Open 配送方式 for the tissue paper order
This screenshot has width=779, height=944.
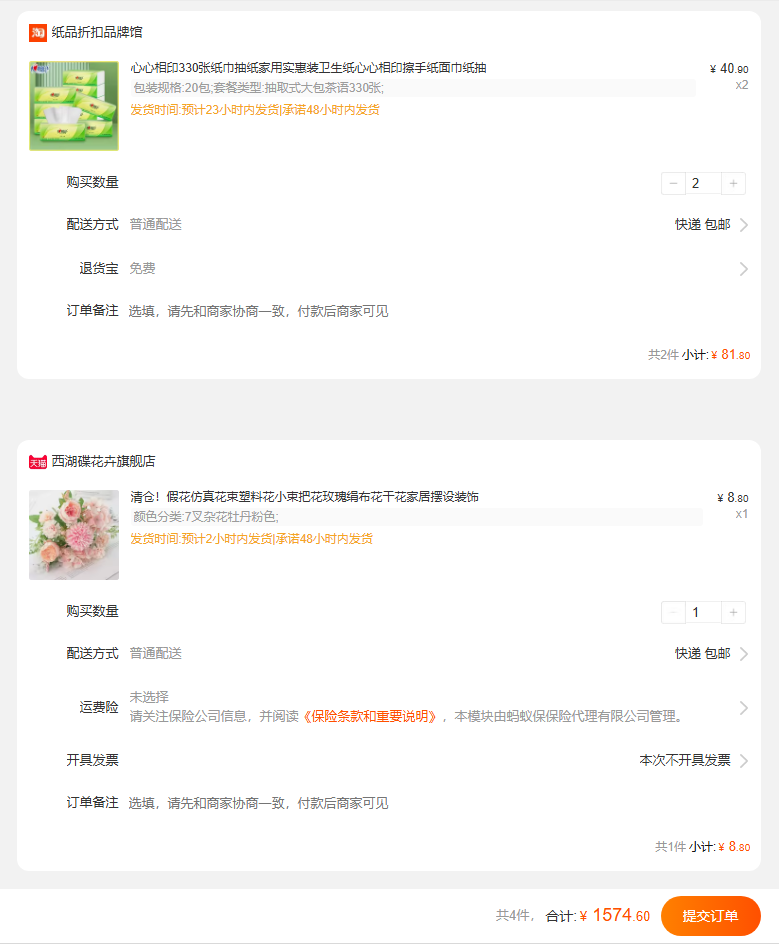tap(710, 225)
